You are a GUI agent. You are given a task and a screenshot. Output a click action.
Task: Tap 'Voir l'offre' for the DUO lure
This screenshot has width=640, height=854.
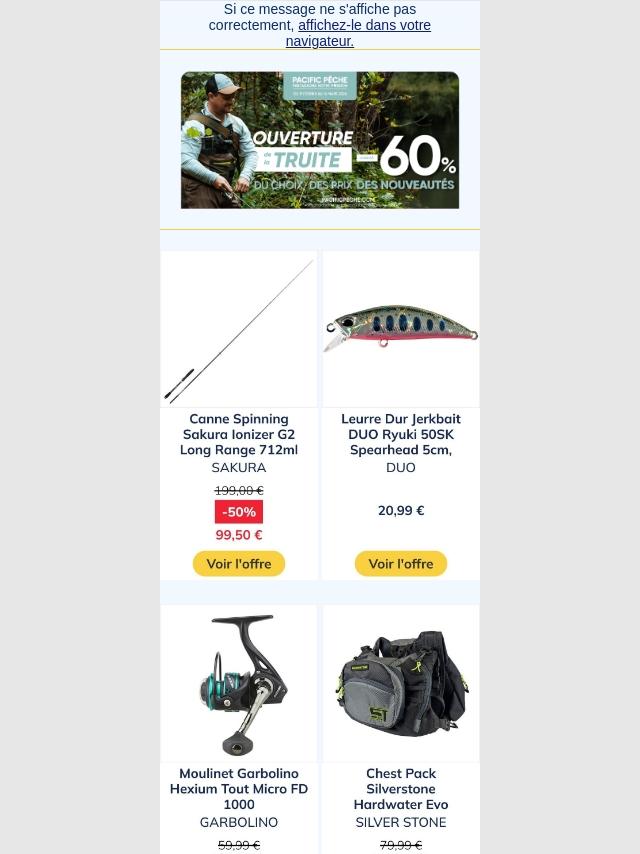coord(401,564)
